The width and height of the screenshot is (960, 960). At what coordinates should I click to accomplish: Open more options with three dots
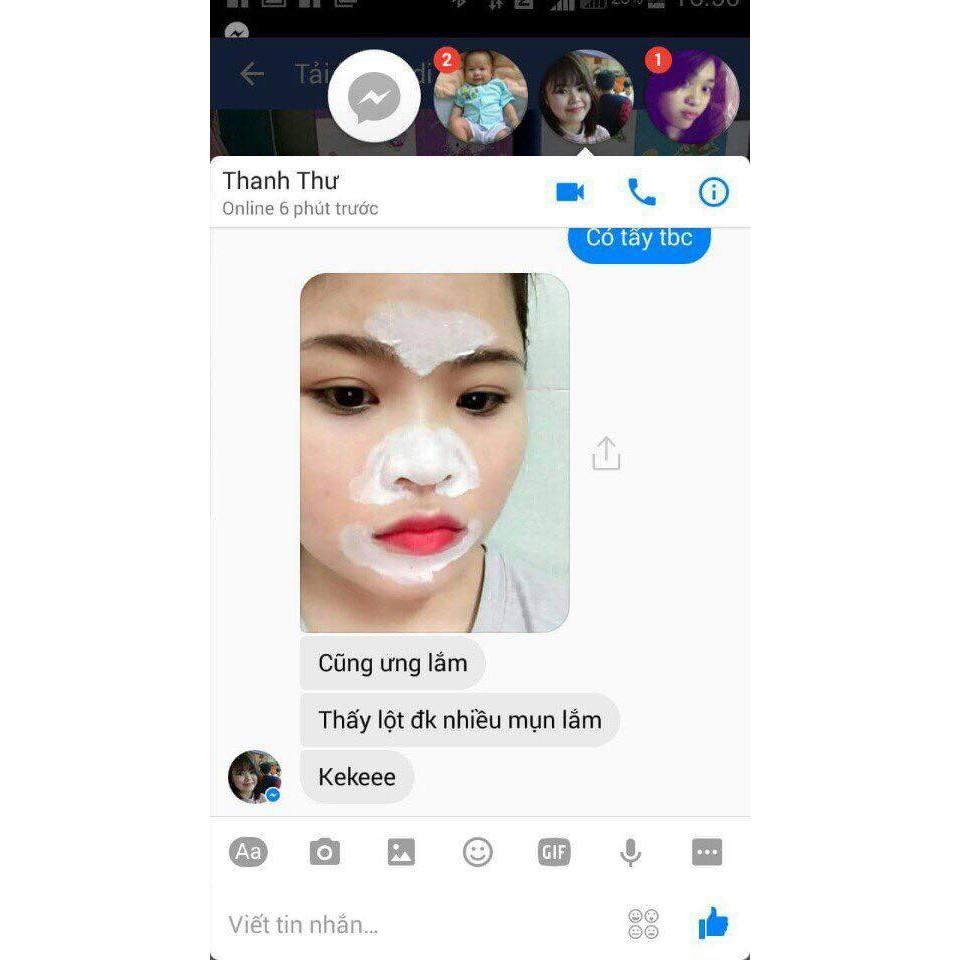(x=707, y=852)
